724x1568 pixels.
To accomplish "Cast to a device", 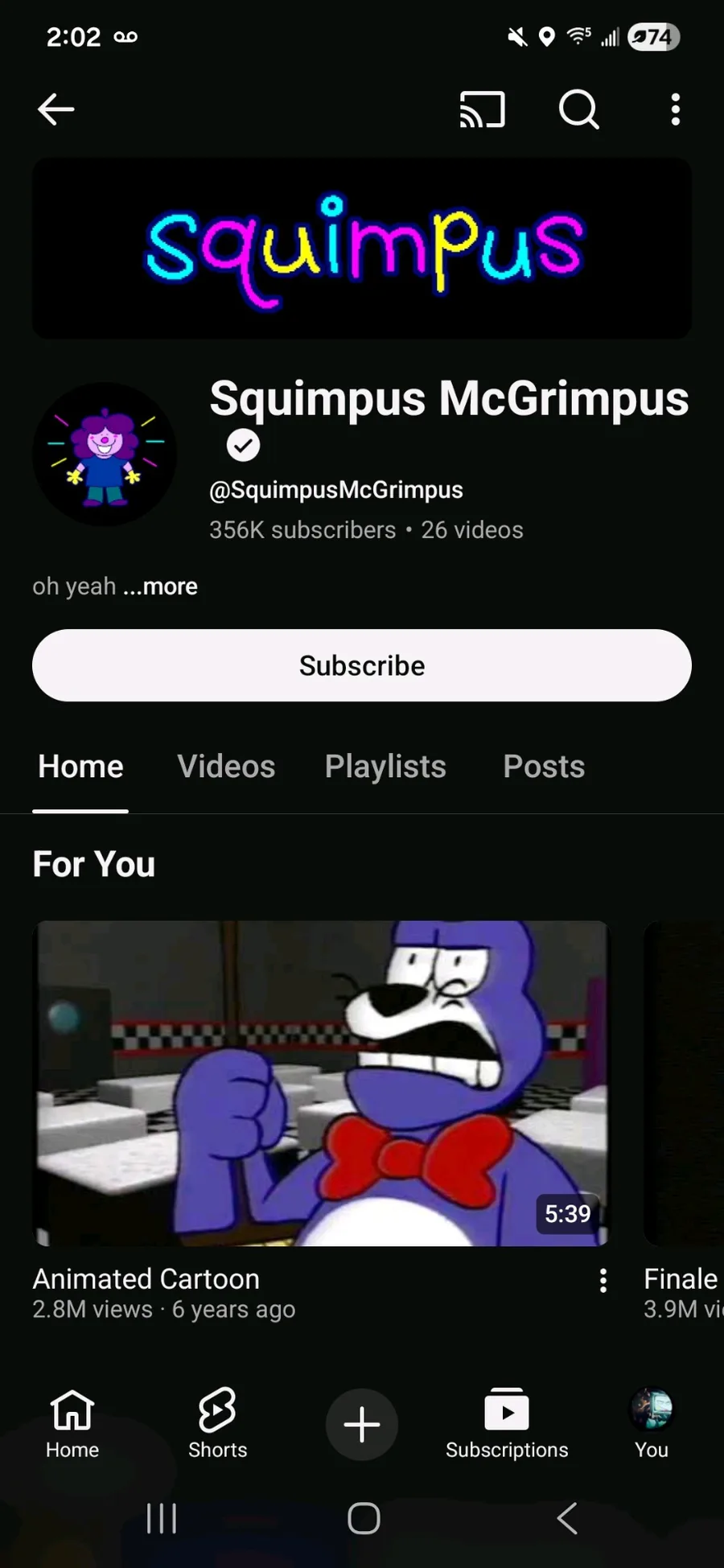I will click(x=482, y=109).
